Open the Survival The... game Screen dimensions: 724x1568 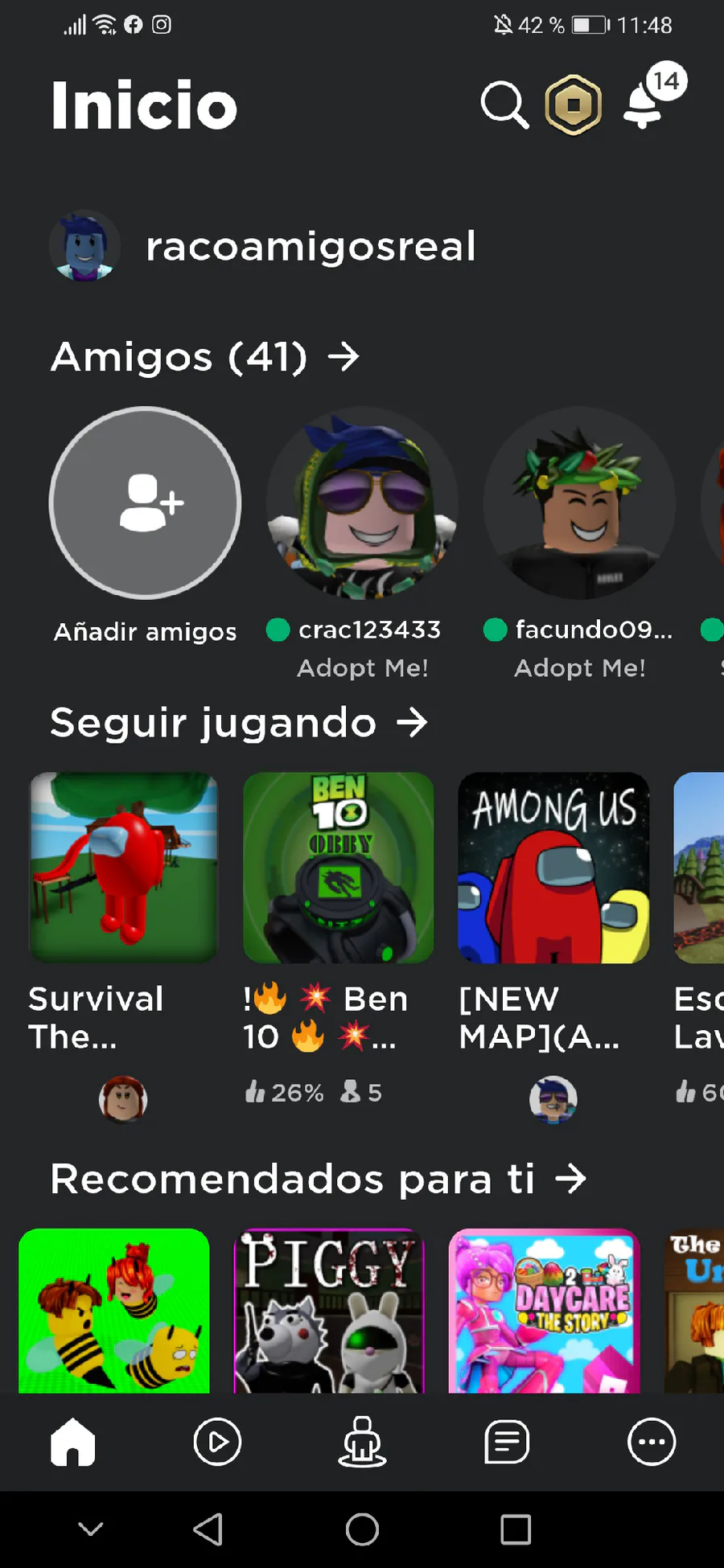123,868
